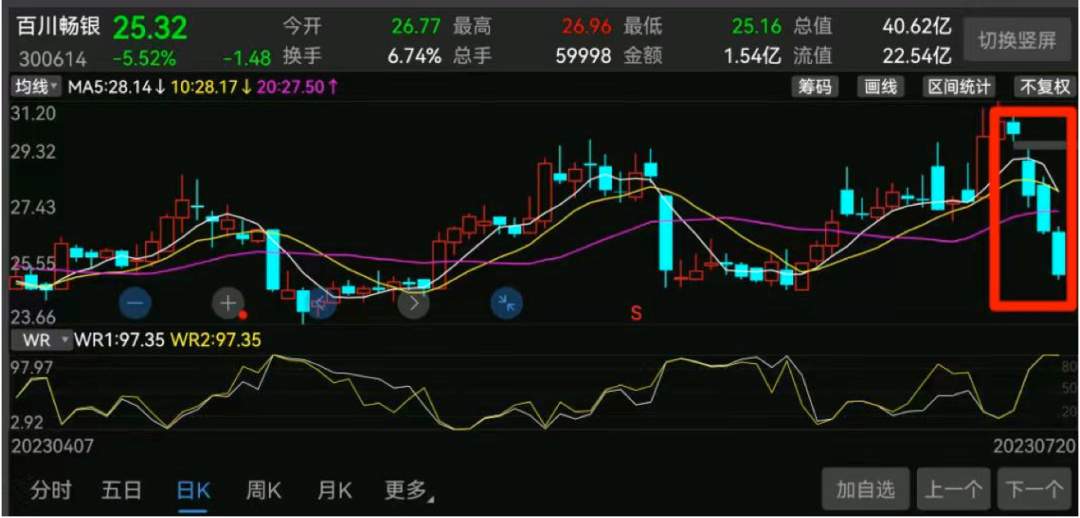Switch to the 分时 intraday tab
This screenshot has width=1080, height=518.
[x=51, y=490]
